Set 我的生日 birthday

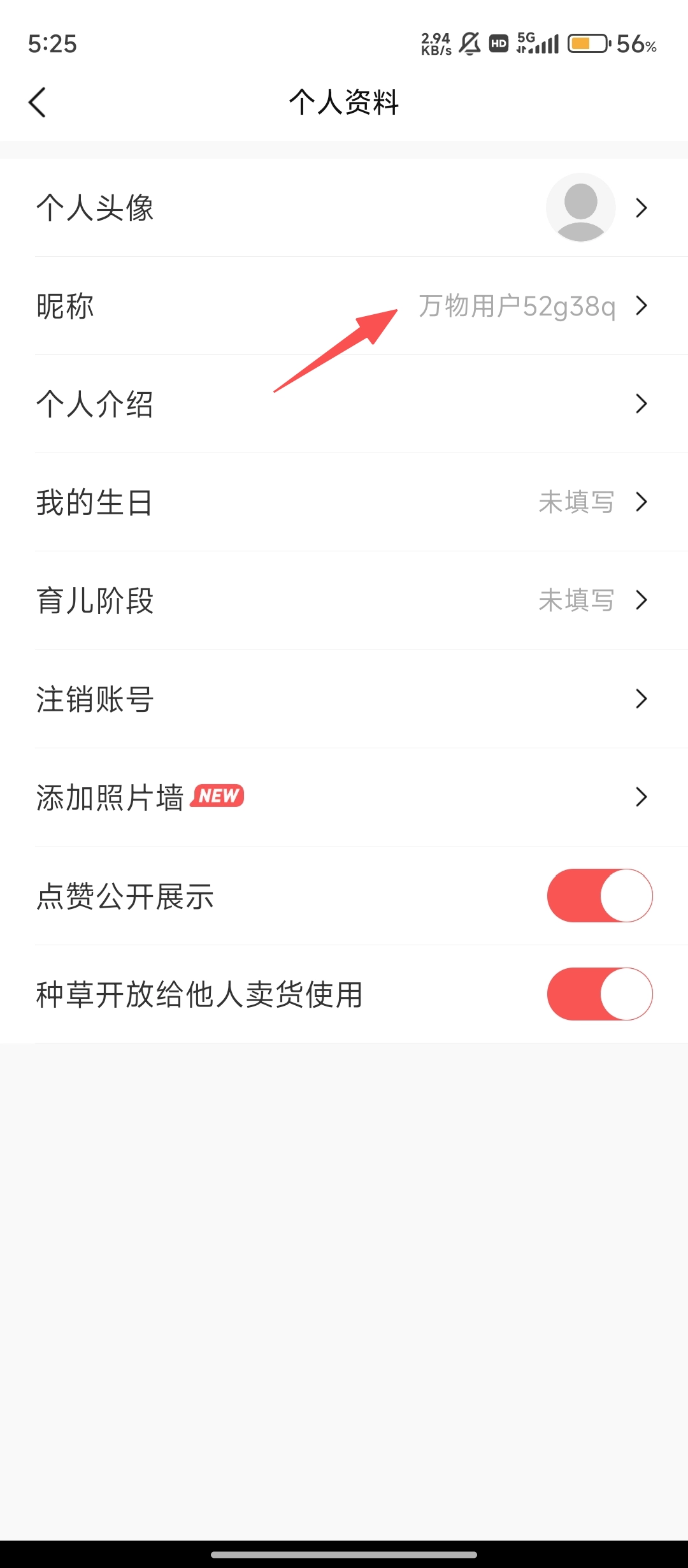[344, 502]
